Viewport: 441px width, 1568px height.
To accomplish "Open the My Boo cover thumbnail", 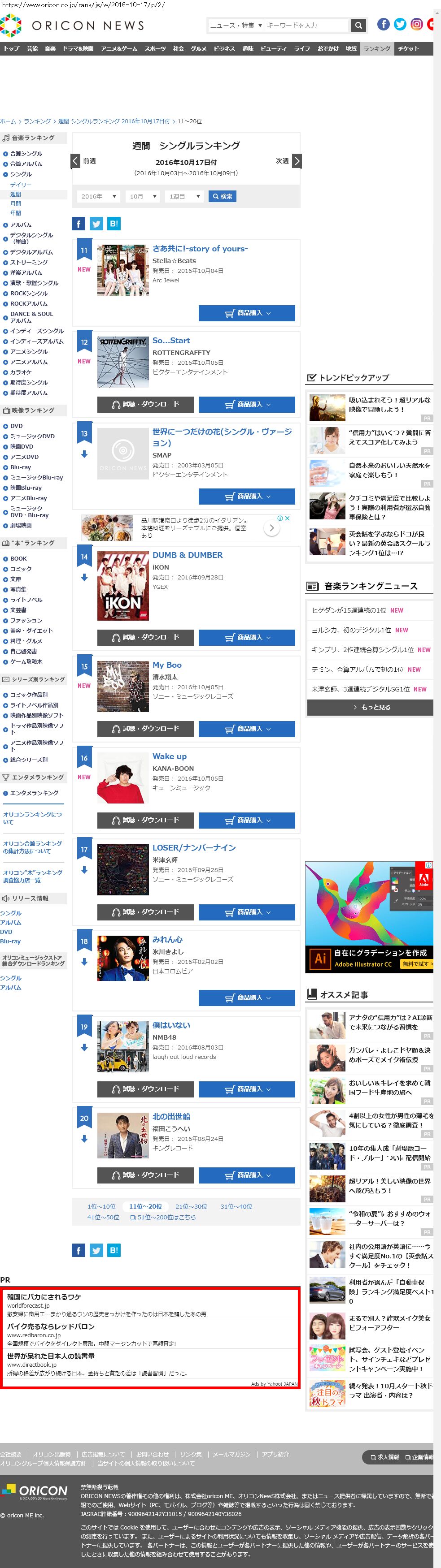I will pyautogui.click(x=123, y=686).
